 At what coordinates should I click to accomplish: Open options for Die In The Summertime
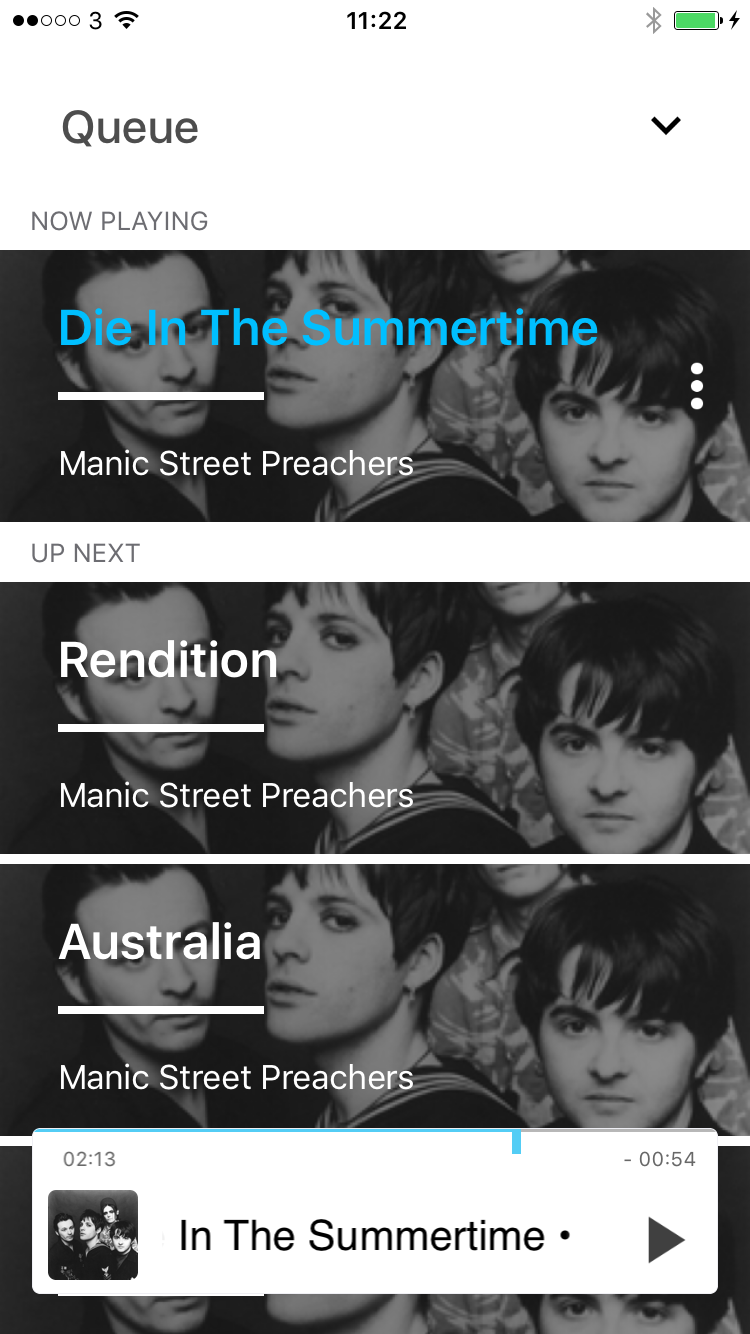pos(697,386)
